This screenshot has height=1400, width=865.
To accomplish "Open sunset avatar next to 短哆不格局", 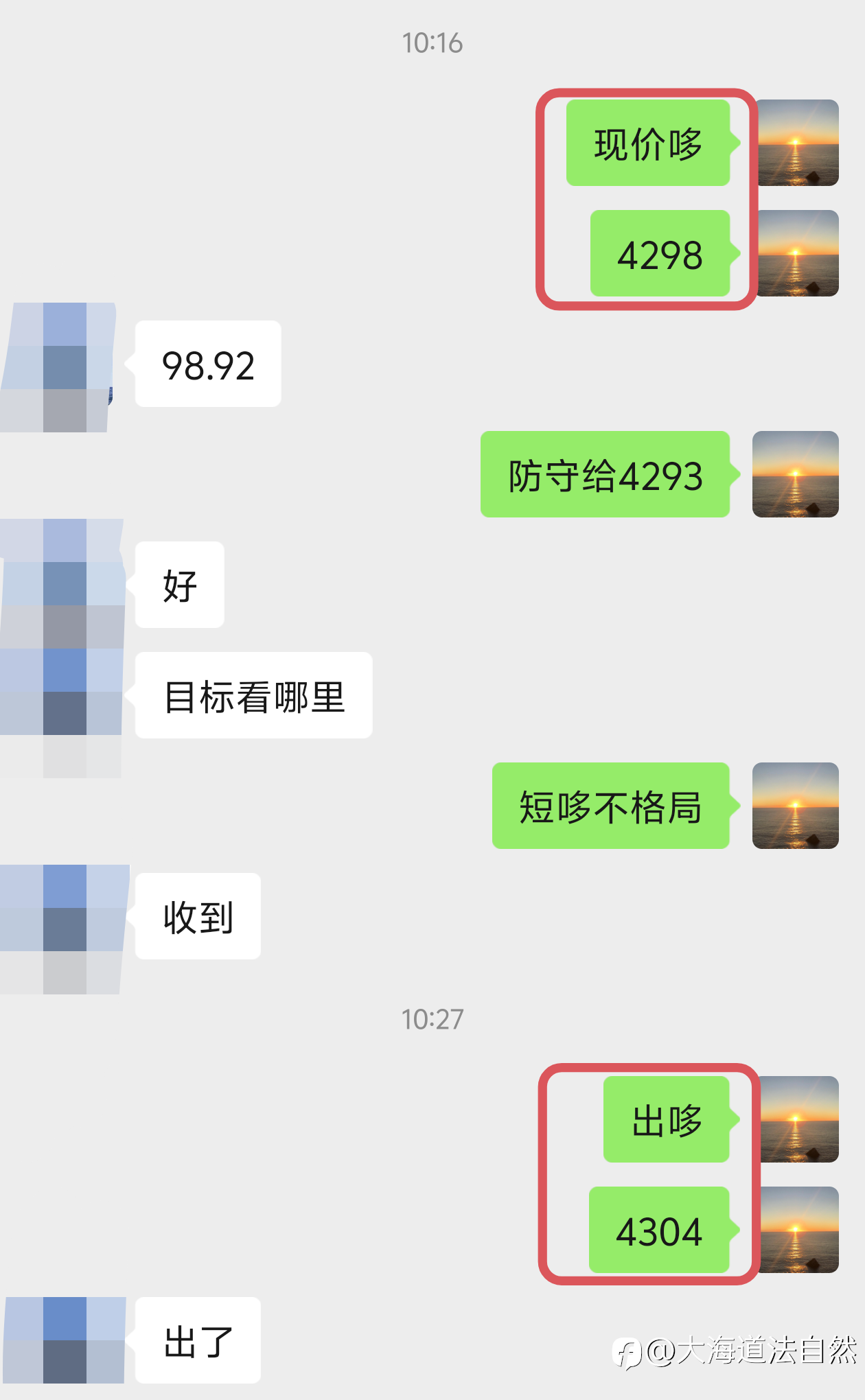I will (796, 806).
